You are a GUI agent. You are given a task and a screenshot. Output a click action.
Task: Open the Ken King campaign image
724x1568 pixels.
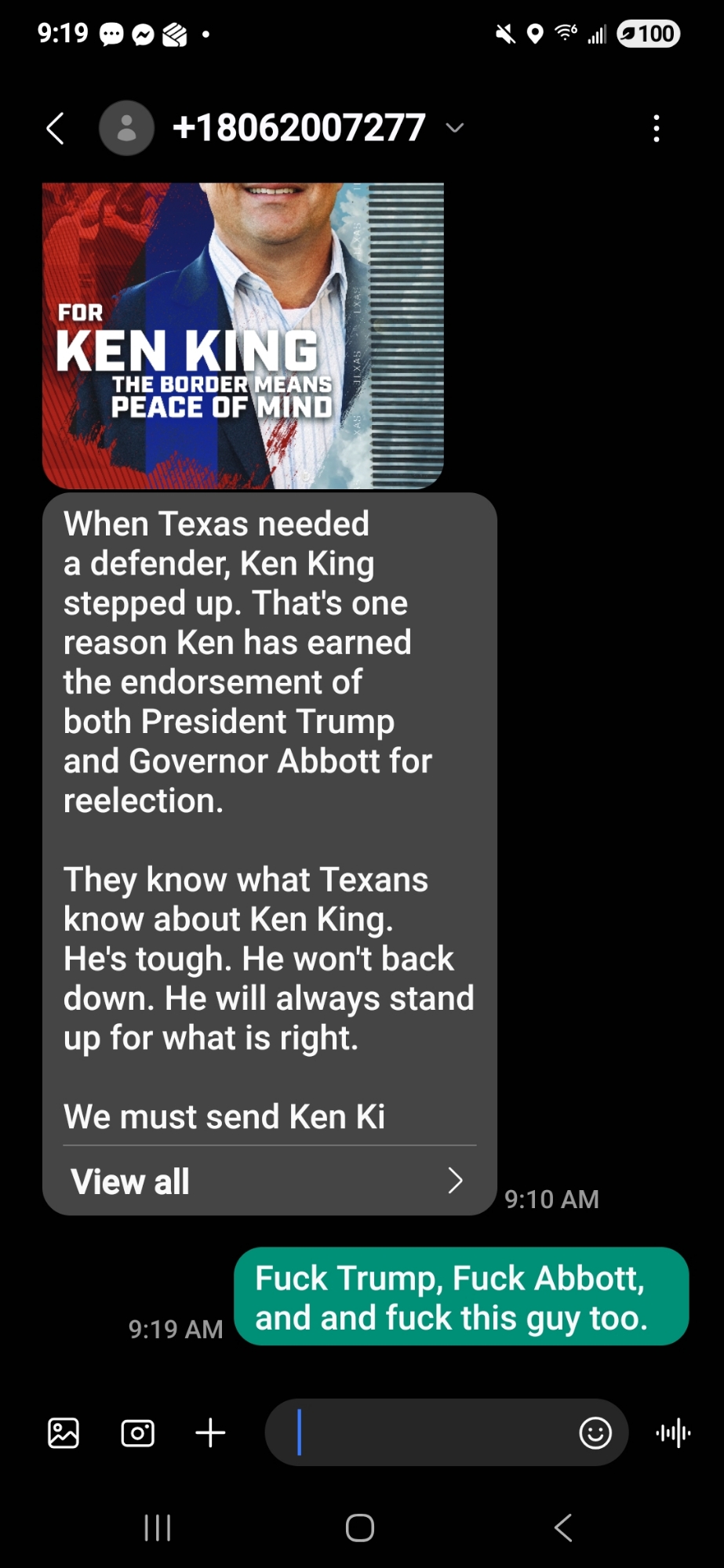point(242,336)
